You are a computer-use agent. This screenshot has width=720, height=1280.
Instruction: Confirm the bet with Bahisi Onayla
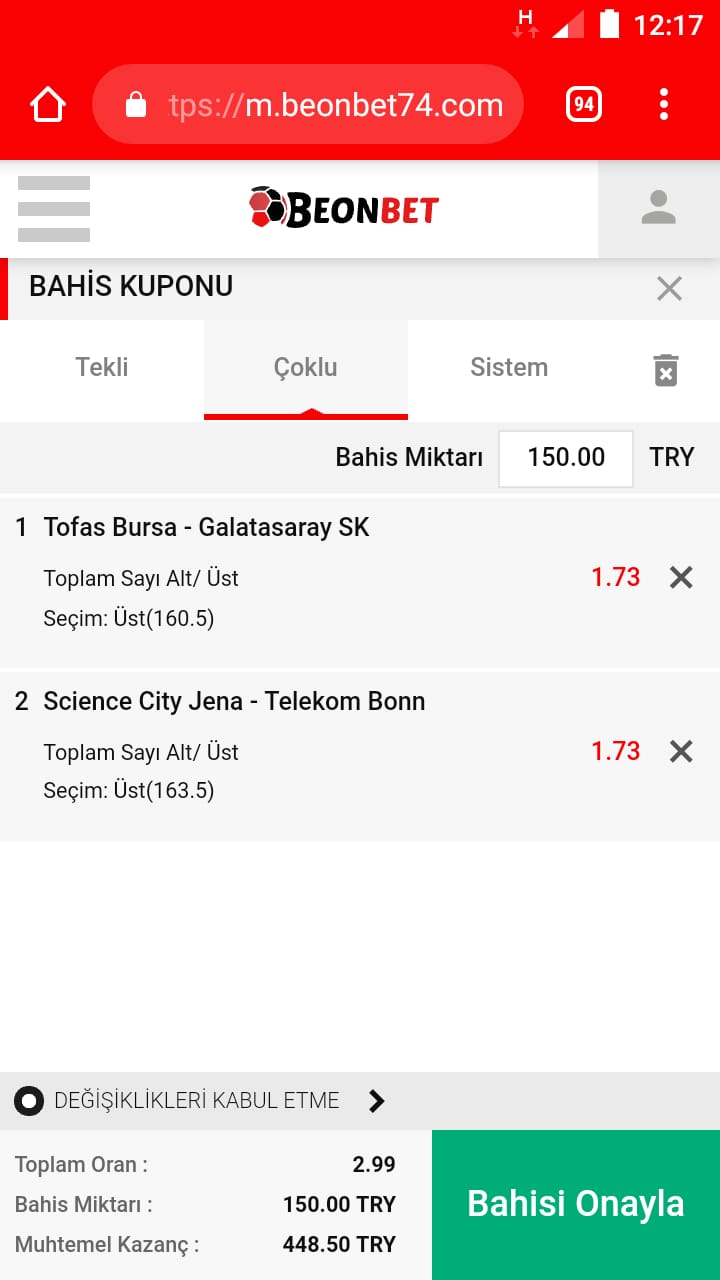tap(576, 1204)
